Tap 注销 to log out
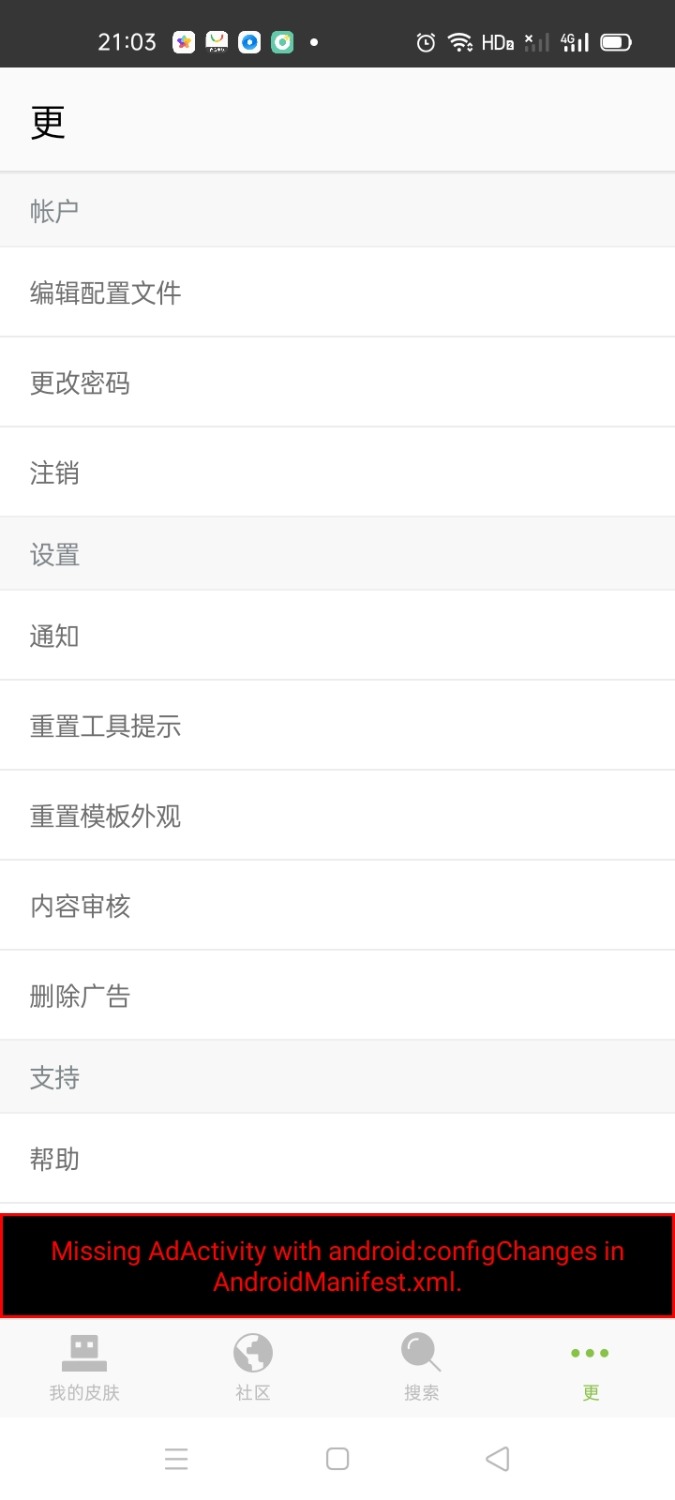The height and width of the screenshot is (1500, 675). [x=337, y=472]
